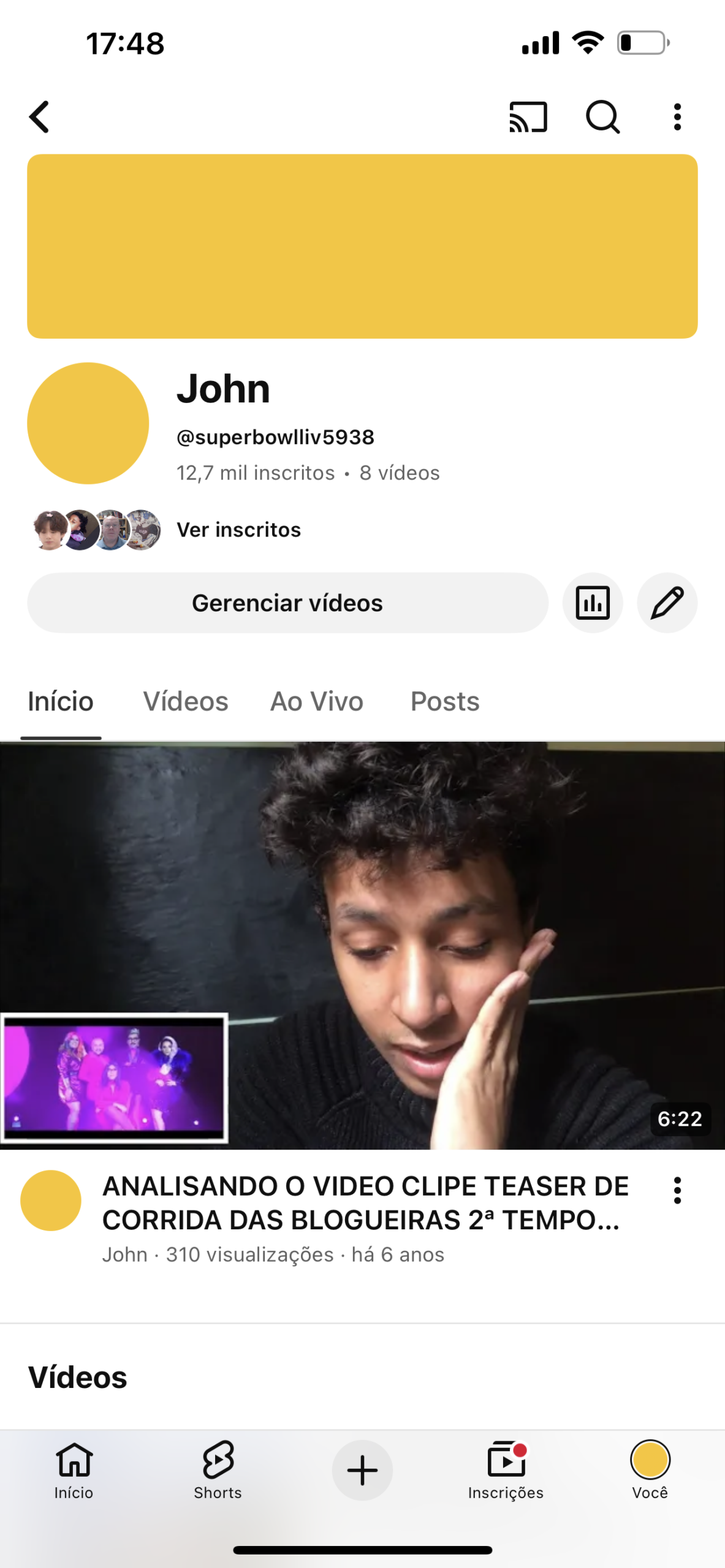
Task: Edit channel with the pencil icon
Action: coord(667,603)
